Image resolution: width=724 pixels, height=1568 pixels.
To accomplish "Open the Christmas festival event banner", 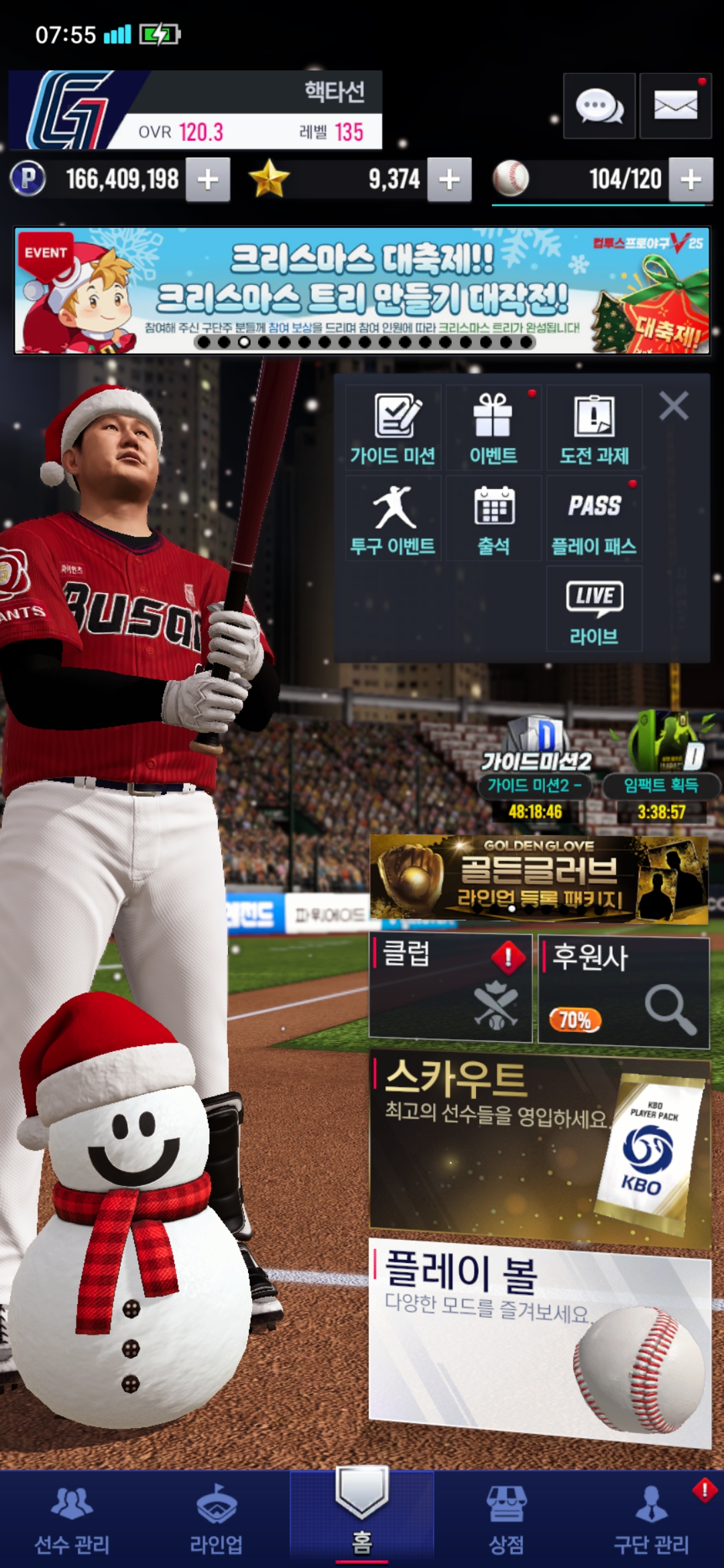I will (x=362, y=291).
